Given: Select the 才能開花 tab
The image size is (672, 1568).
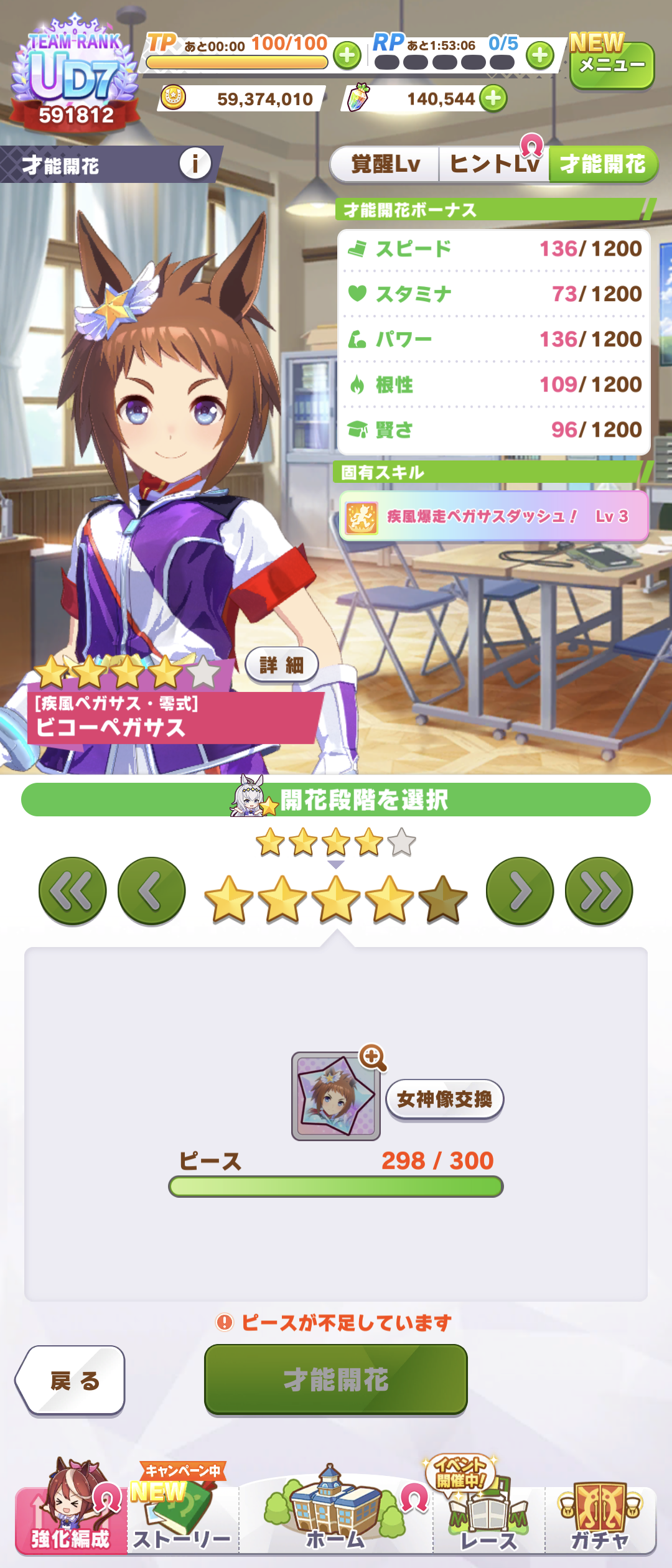Looking at the screenshot, I should pos(602,164).
